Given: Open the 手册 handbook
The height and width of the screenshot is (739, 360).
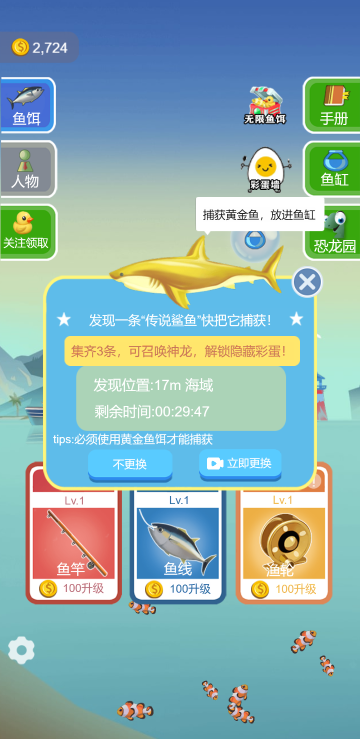Looking at the screenshot, I should coord(332,106).
